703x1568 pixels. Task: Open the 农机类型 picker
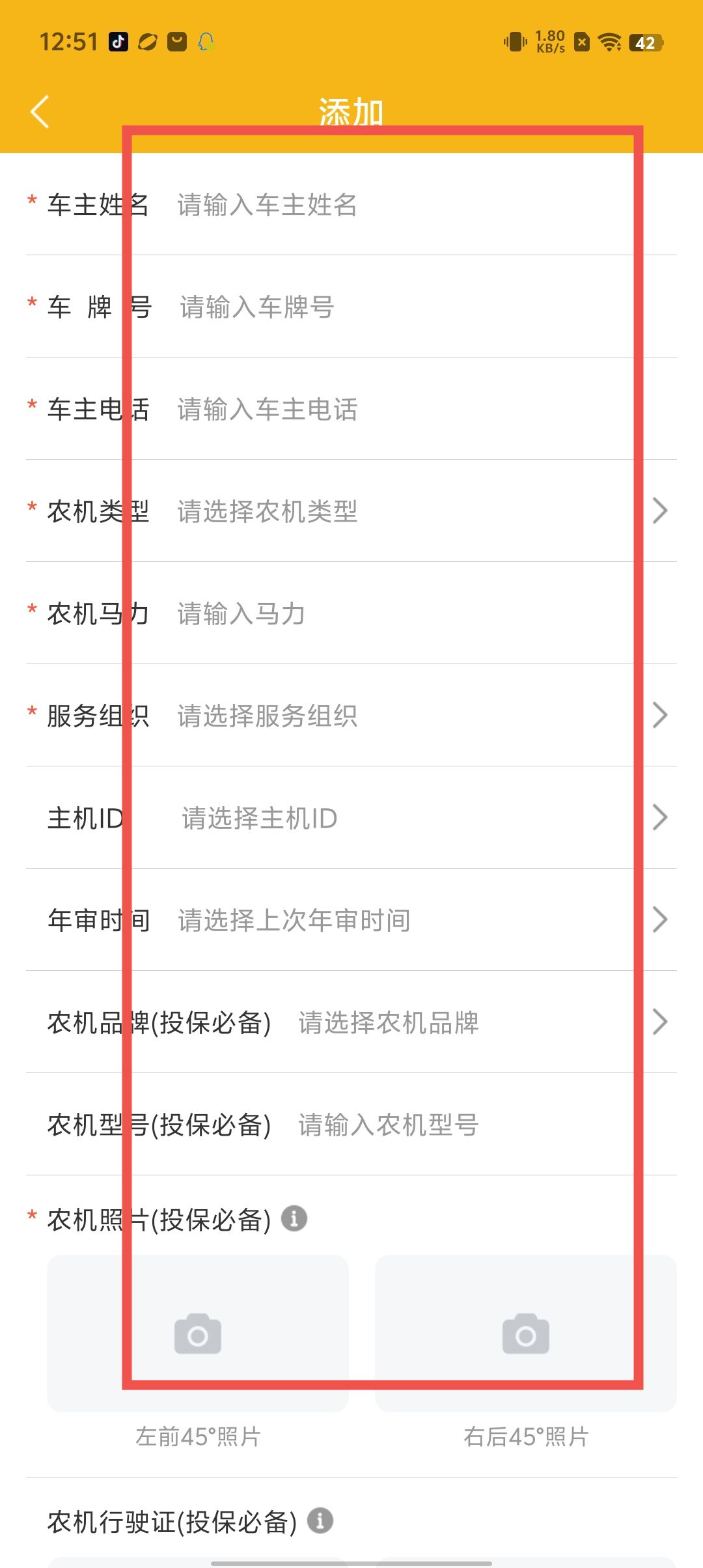(417, 512)
